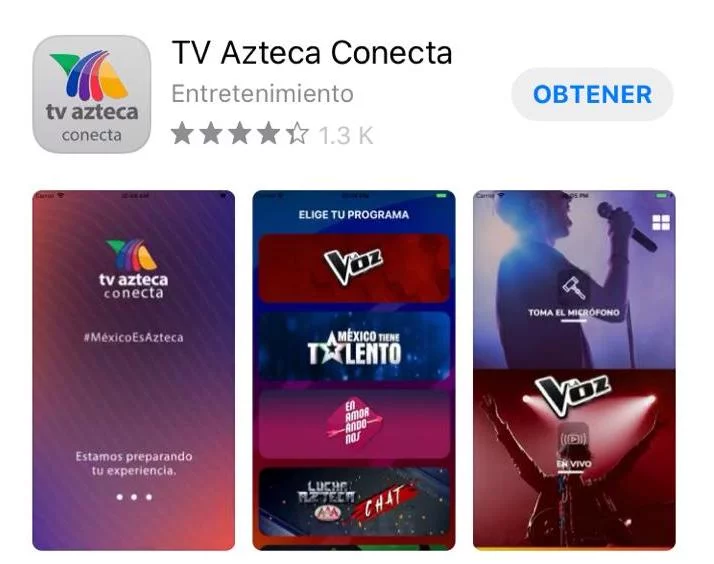
Task: Tap OBTENER to download TV Azteca Conecta
Action: (x=592, y=95)
